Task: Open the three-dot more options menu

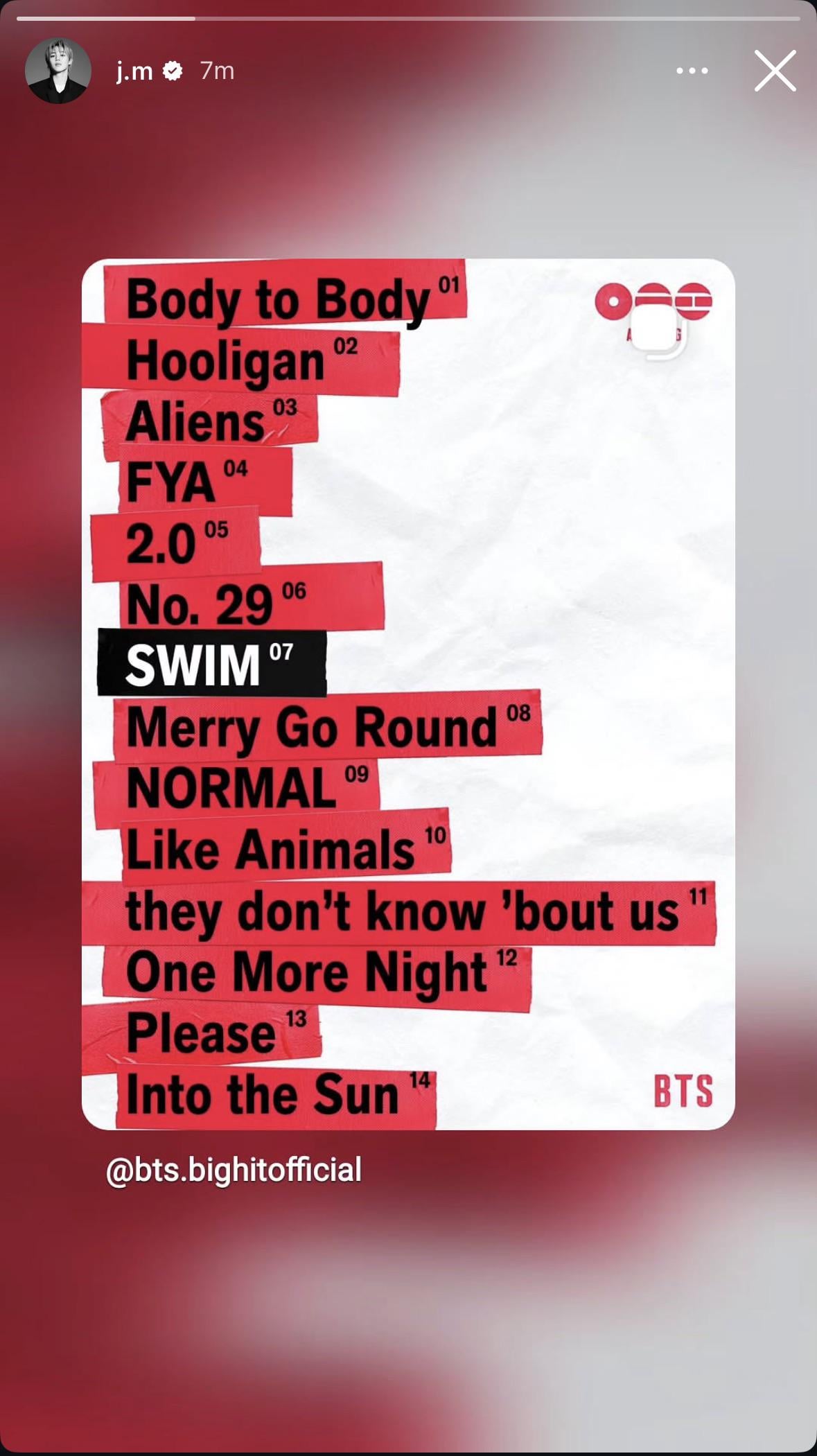Action: click(x=692, y=71)
